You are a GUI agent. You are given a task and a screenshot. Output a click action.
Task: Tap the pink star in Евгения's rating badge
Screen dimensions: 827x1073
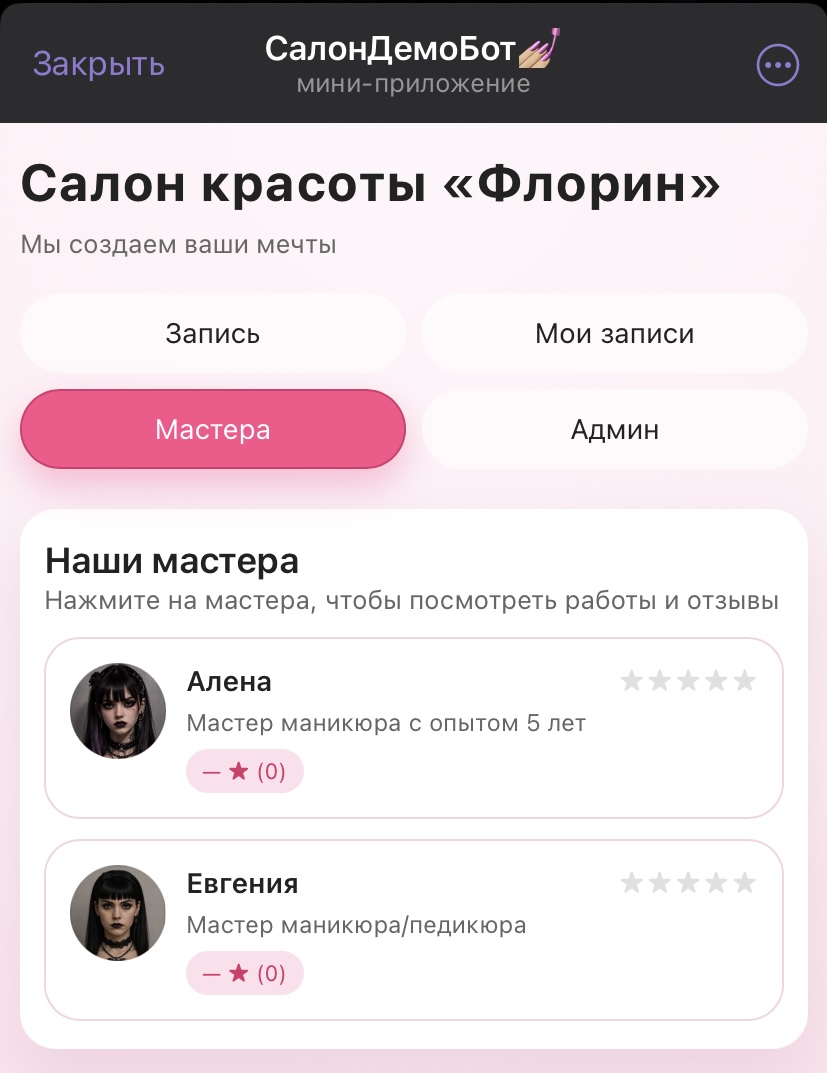pyautogui.click(x=237, y=972)
